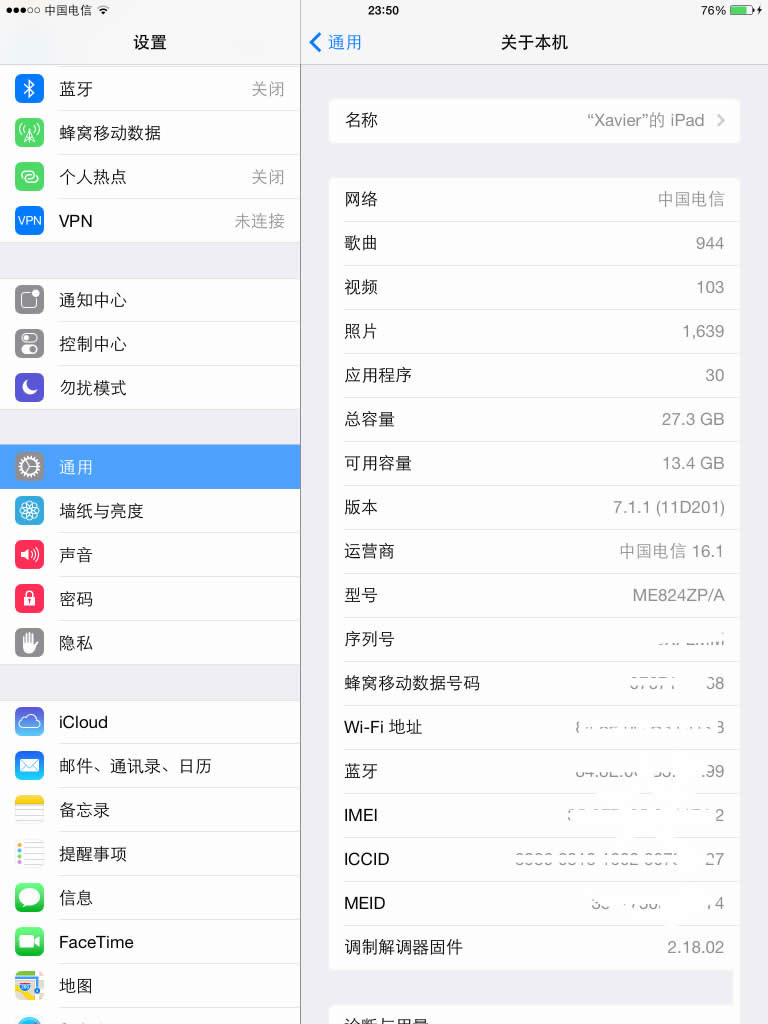768x1024 pixels.
Task: Open iCloud settings
Action: (x=150, y=722)
